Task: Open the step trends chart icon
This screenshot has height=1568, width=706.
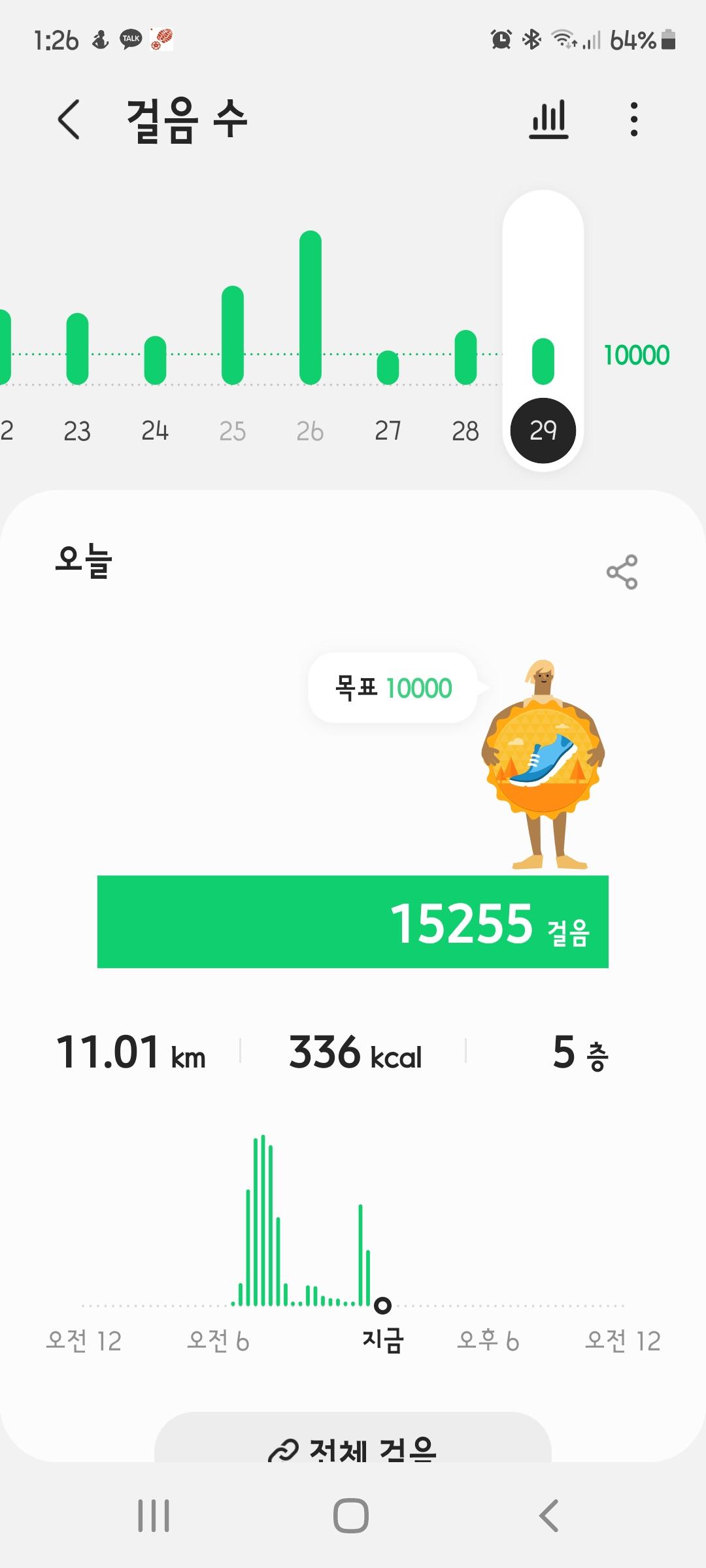Action: click(548, 120)
